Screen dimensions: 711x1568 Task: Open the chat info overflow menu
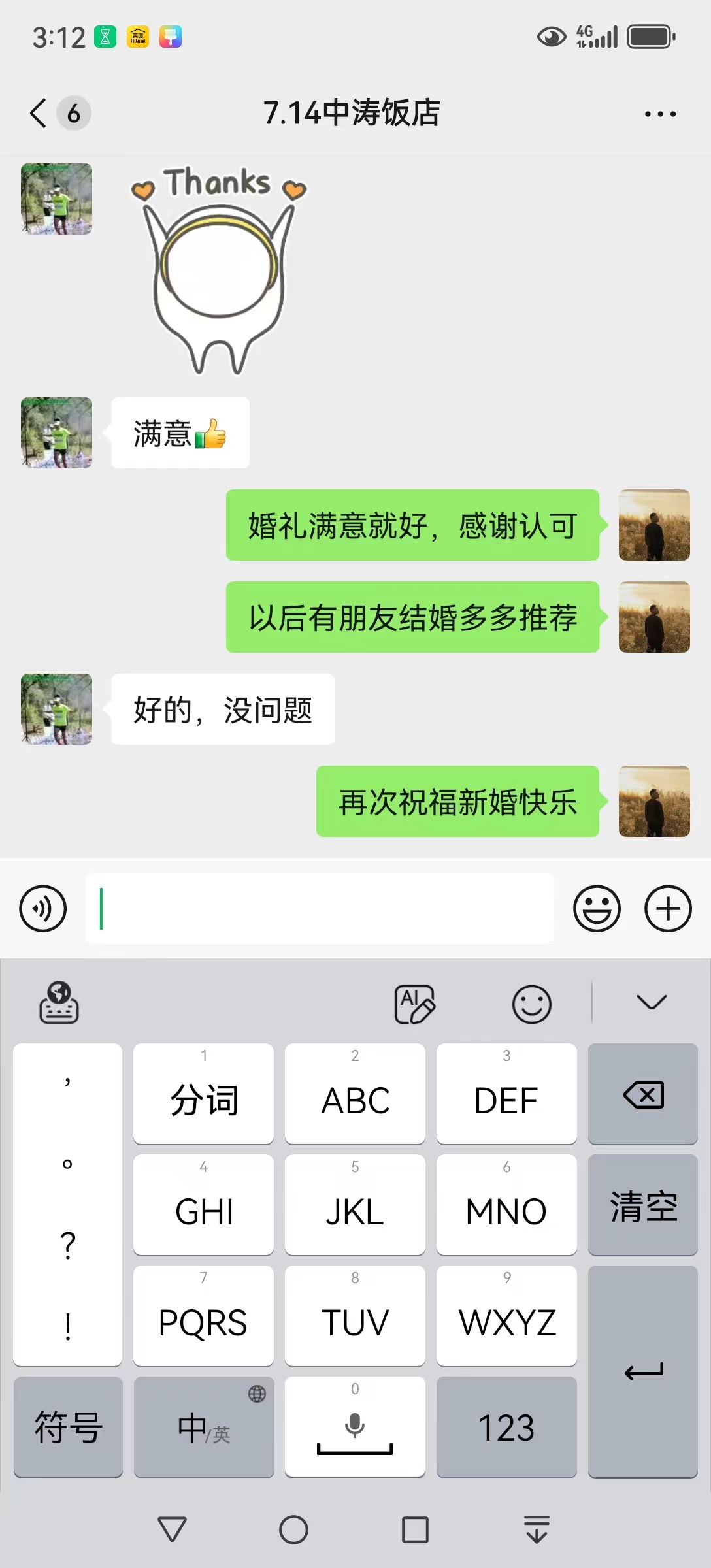tap(660, 114)
